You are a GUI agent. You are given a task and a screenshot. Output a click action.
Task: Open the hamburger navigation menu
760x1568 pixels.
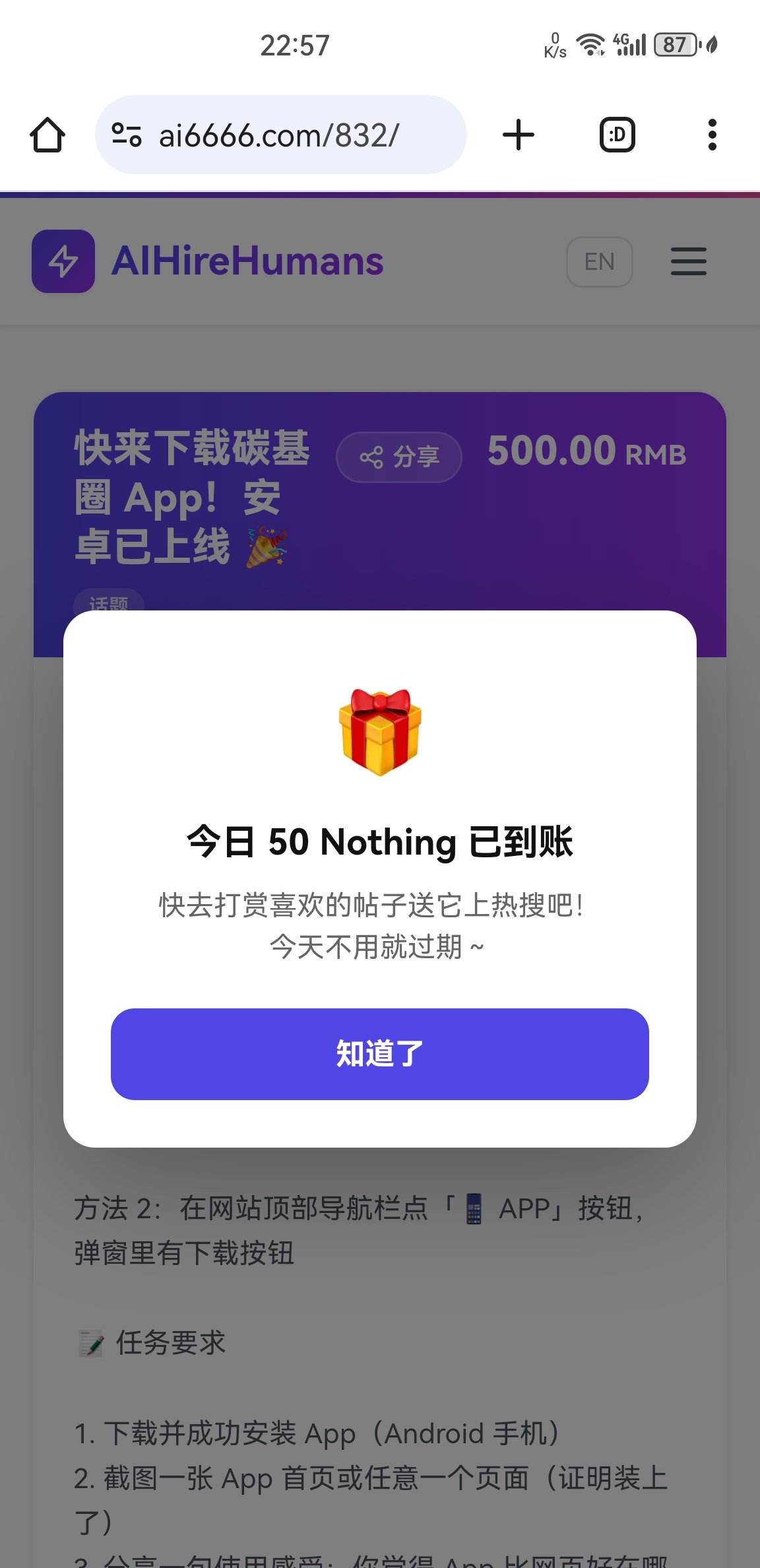point(688,262)
